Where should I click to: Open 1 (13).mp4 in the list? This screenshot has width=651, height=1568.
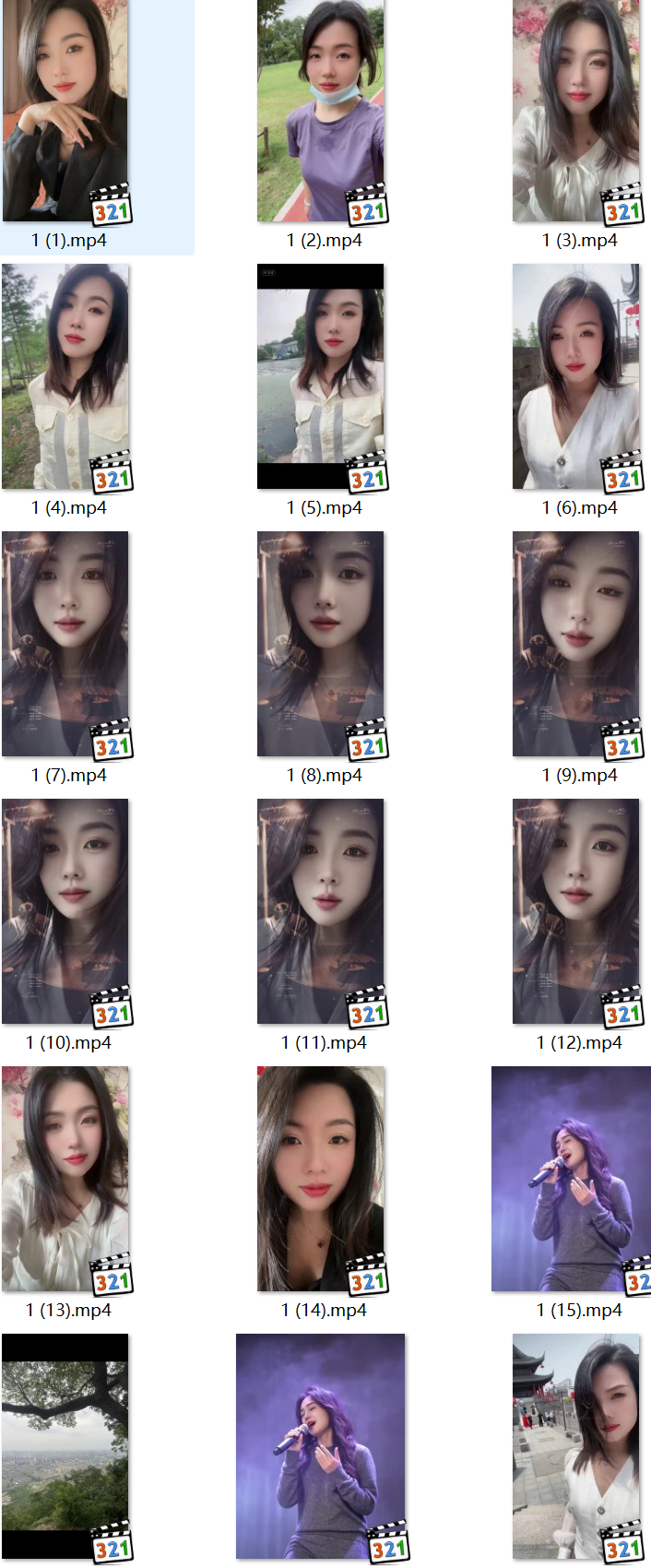point(65,1179)
